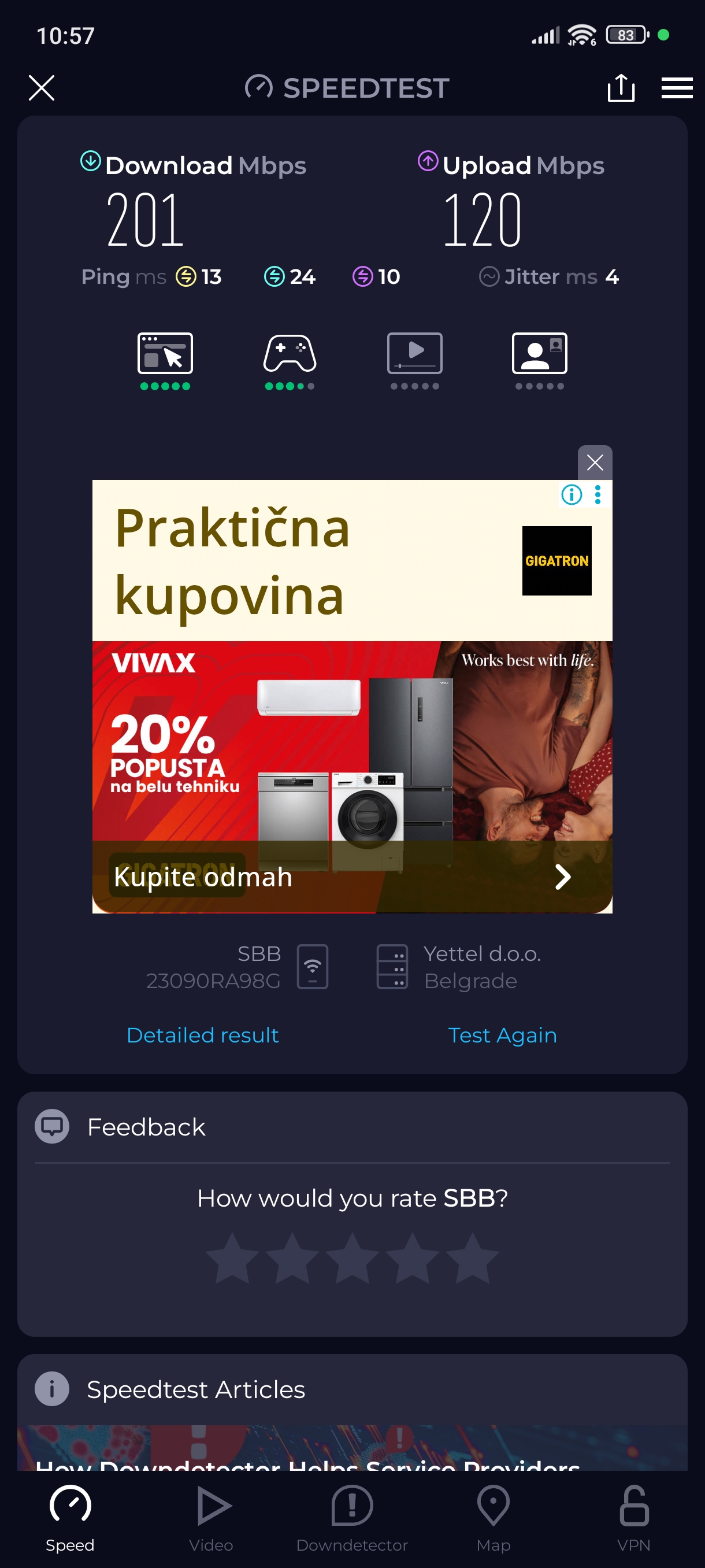
Task: Share the speed test result
Action: (x=621, y=88)
